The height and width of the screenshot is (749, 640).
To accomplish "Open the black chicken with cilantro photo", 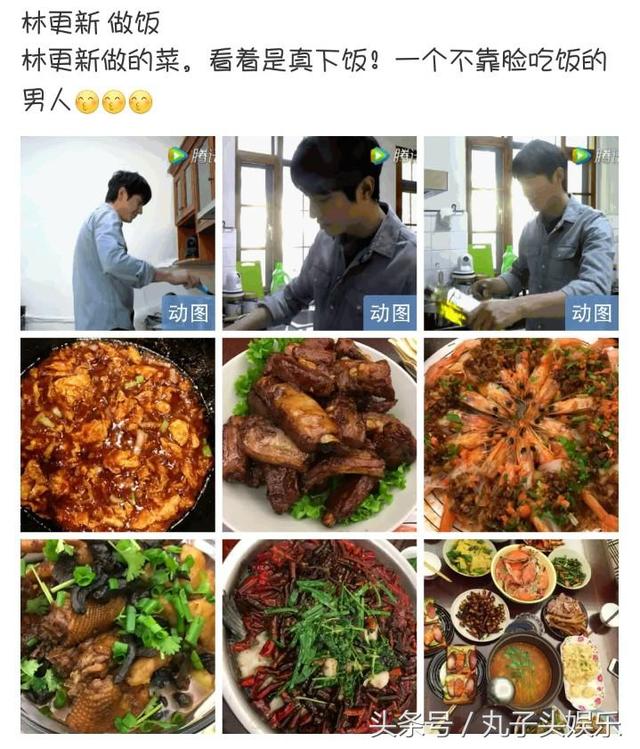I will (118, 636).
